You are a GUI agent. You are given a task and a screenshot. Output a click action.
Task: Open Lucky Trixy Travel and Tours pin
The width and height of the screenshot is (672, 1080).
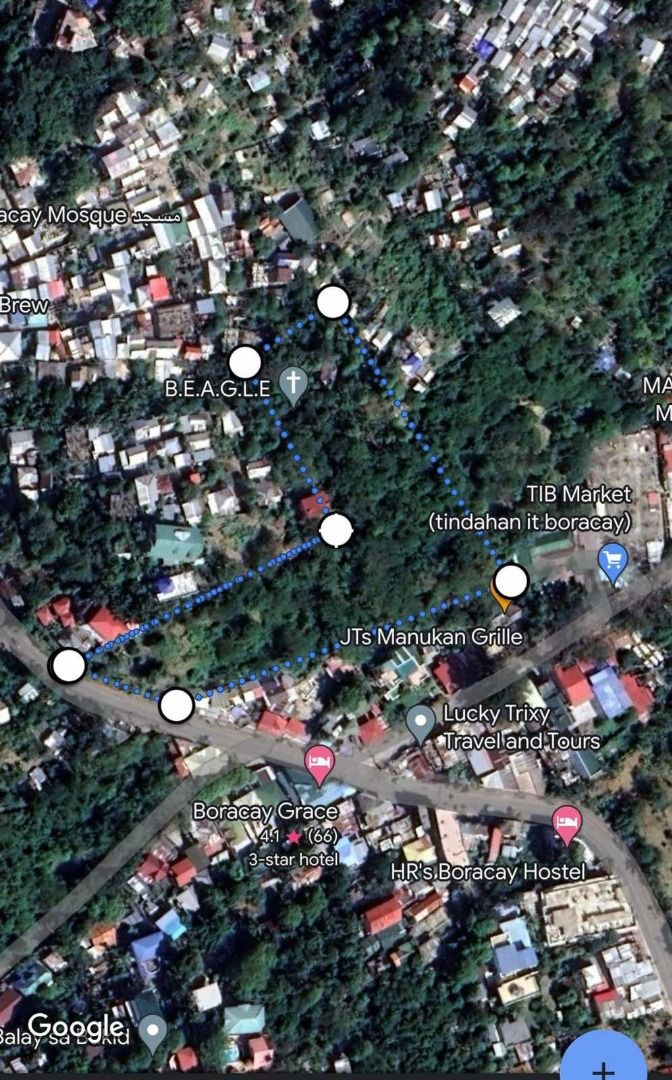(x=421, y=720)
